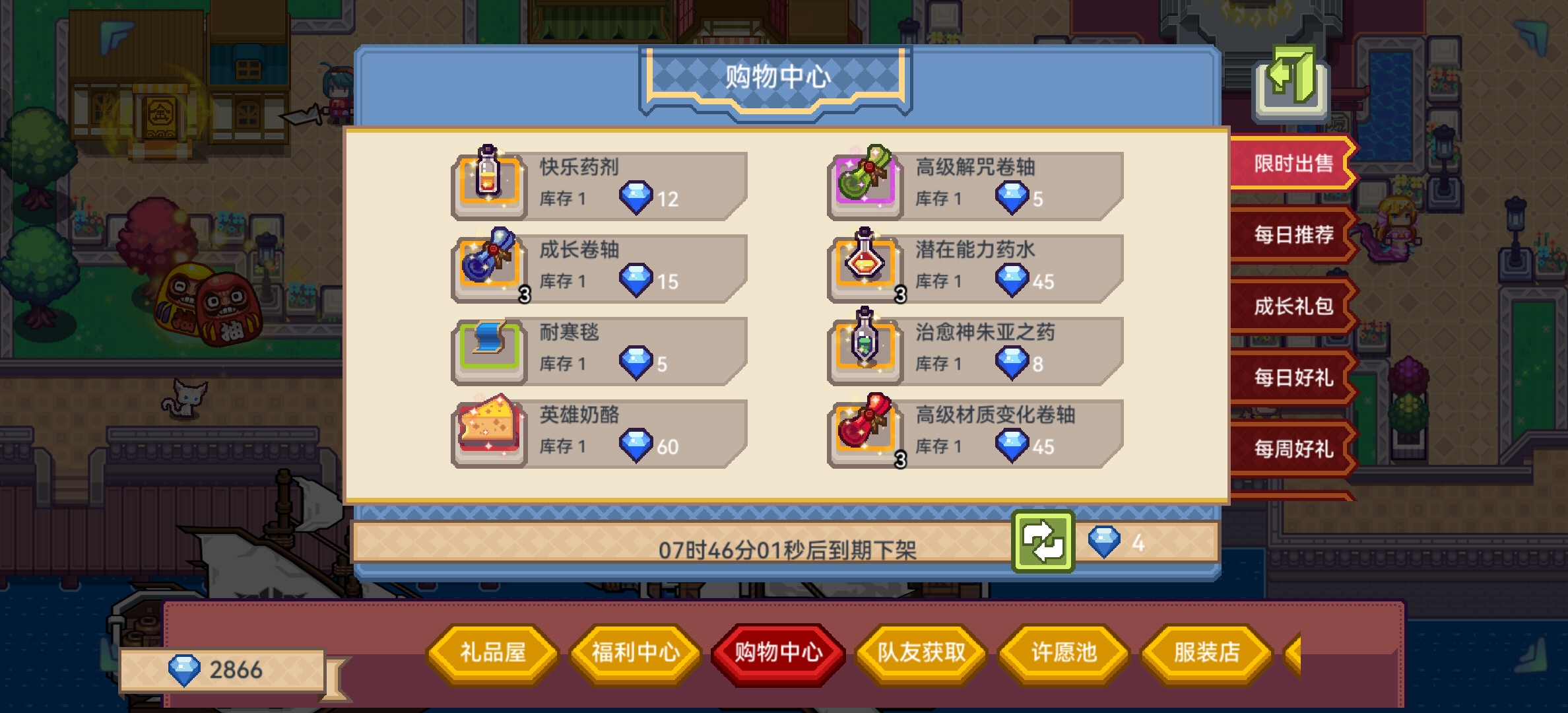Switch to 福利中心
1568x713 pixels.
click(x=635, y=653)
